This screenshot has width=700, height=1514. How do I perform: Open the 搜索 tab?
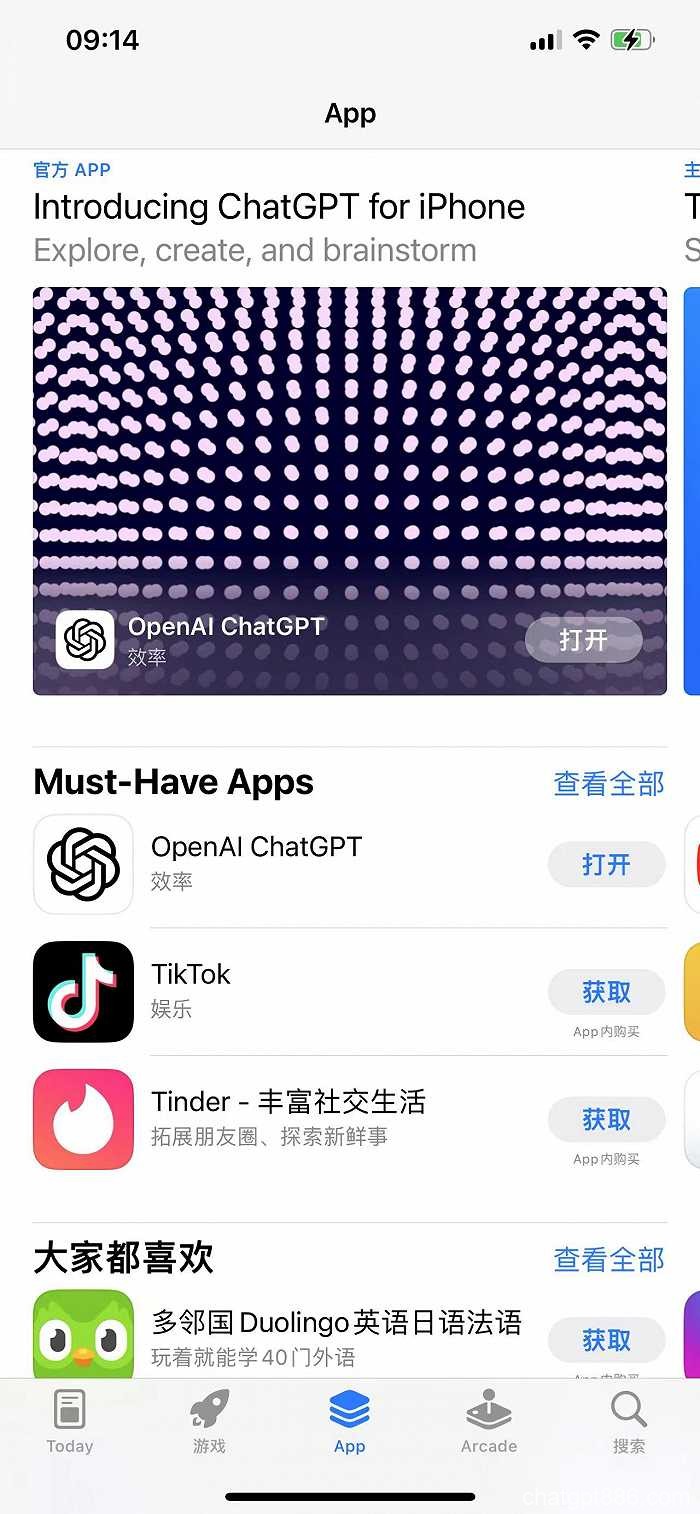coord(629,1421)
